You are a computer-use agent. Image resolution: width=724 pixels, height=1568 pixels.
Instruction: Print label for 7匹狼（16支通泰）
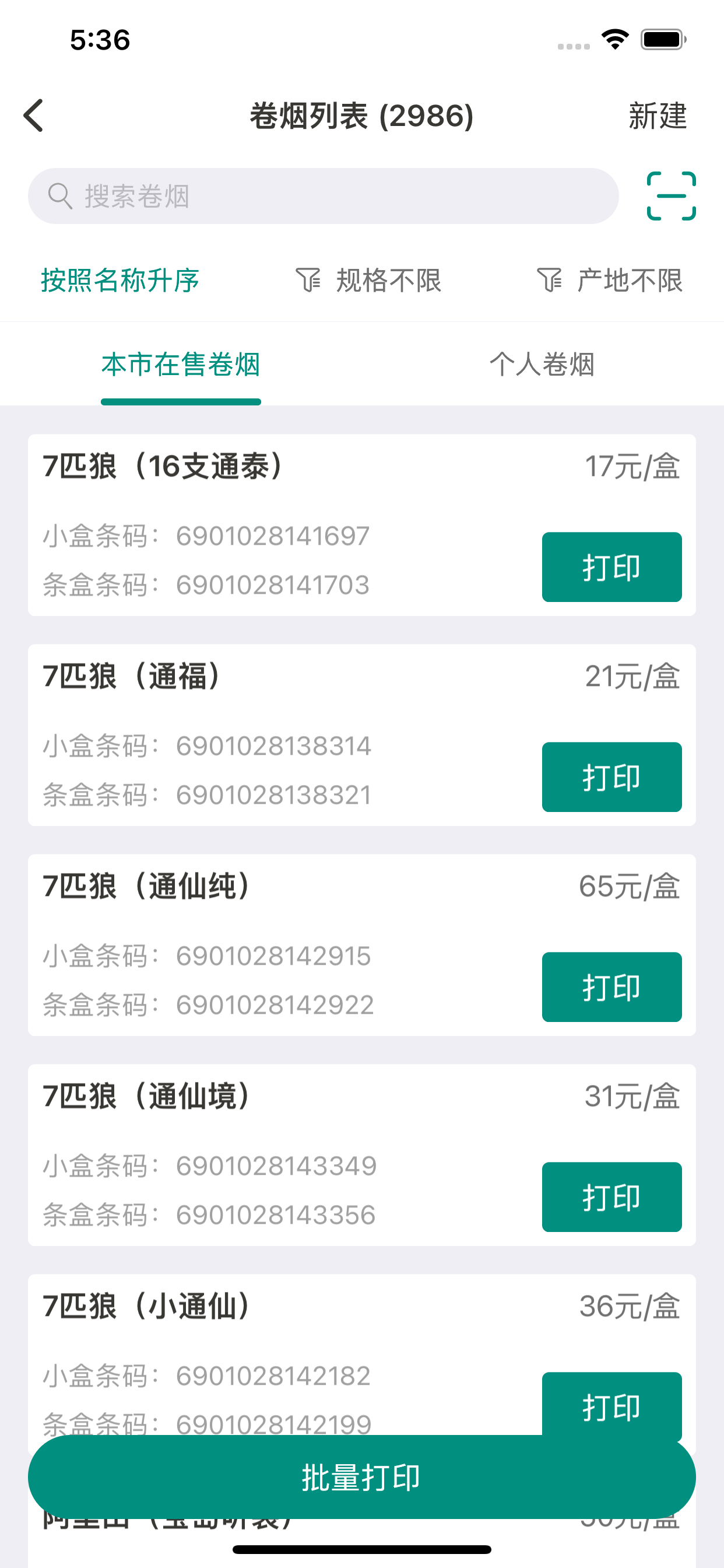click(x=611, y=568)
